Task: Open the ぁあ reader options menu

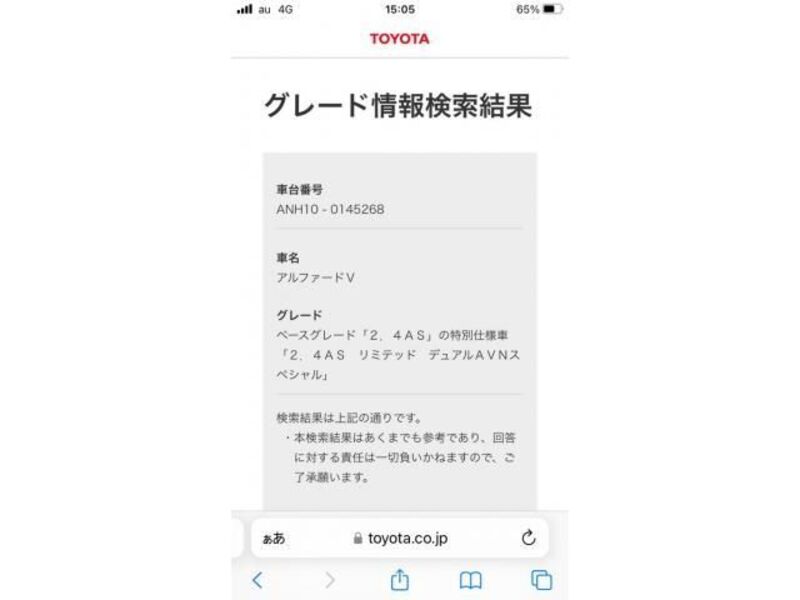Action: pyautogui.click(x=274, y=538)
